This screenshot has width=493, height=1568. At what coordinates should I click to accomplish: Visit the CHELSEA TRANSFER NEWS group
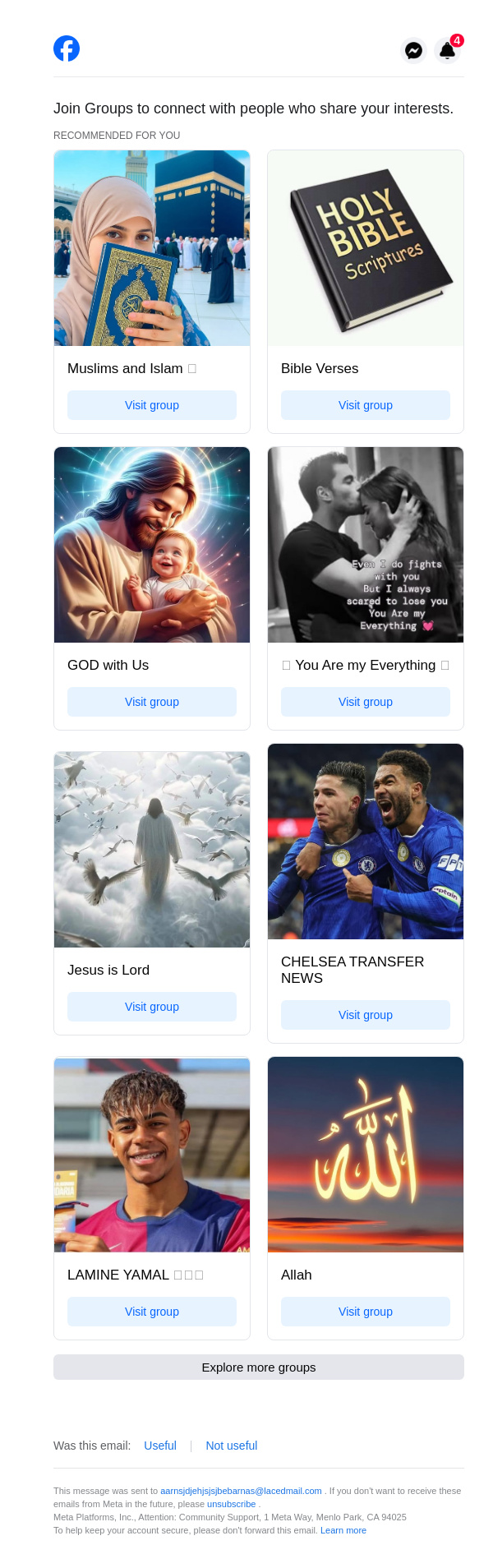click(366, 1015)
